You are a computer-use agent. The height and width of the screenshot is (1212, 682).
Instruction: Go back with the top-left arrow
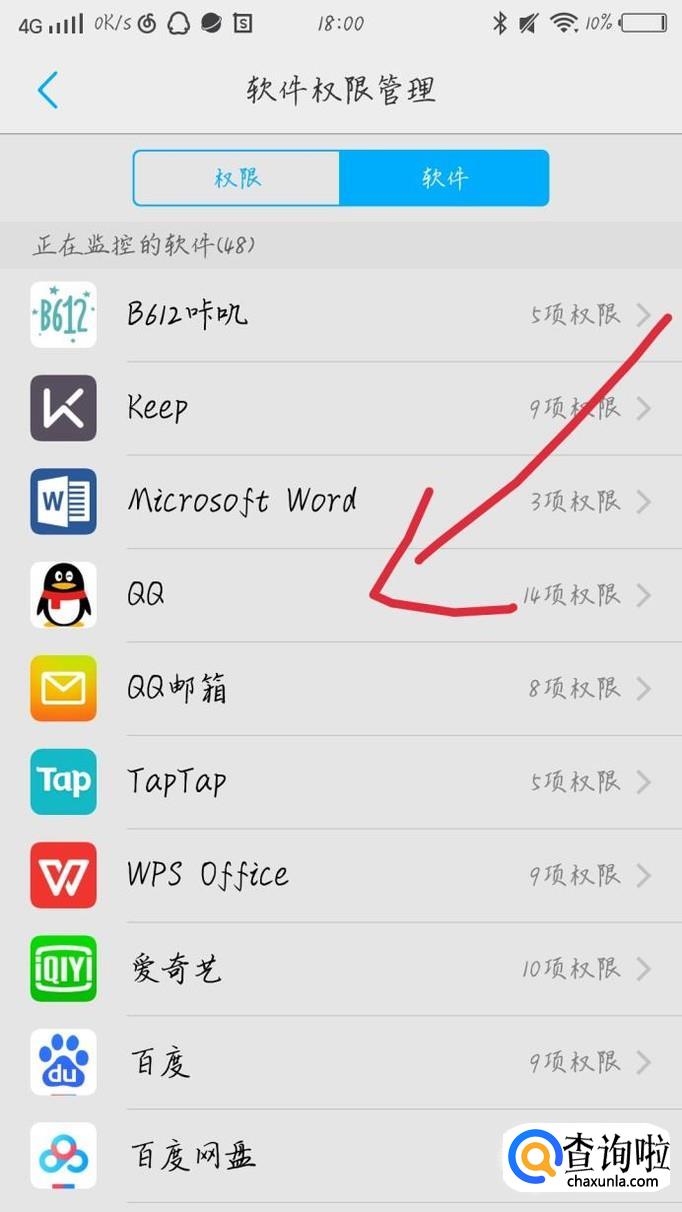tap(48, 90)
